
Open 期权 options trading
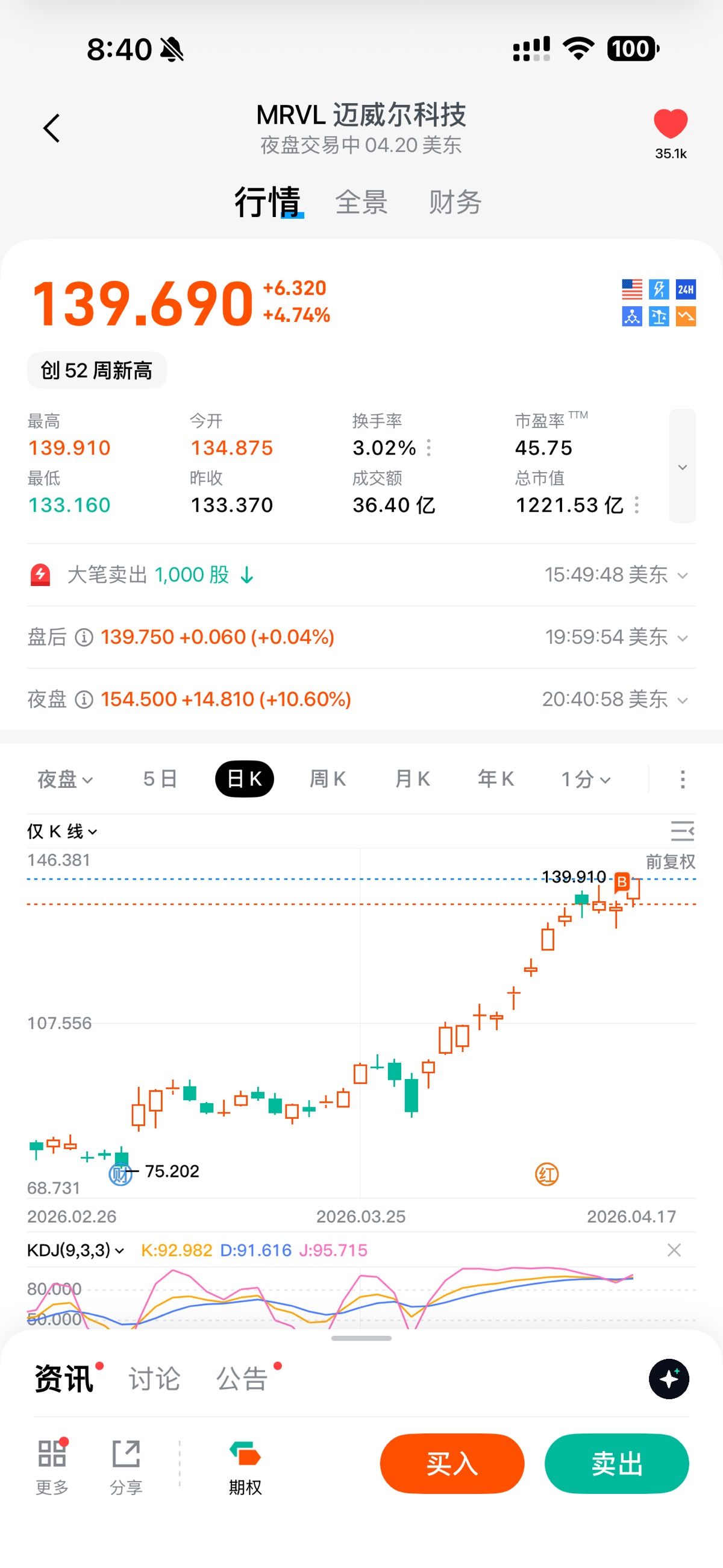pos(245,1467)
